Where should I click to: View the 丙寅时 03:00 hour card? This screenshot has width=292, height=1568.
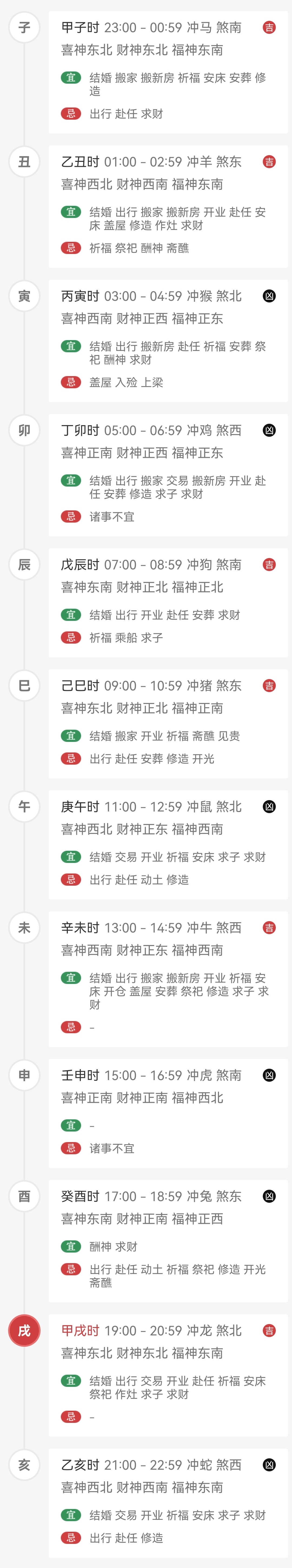tap(168, 341)
